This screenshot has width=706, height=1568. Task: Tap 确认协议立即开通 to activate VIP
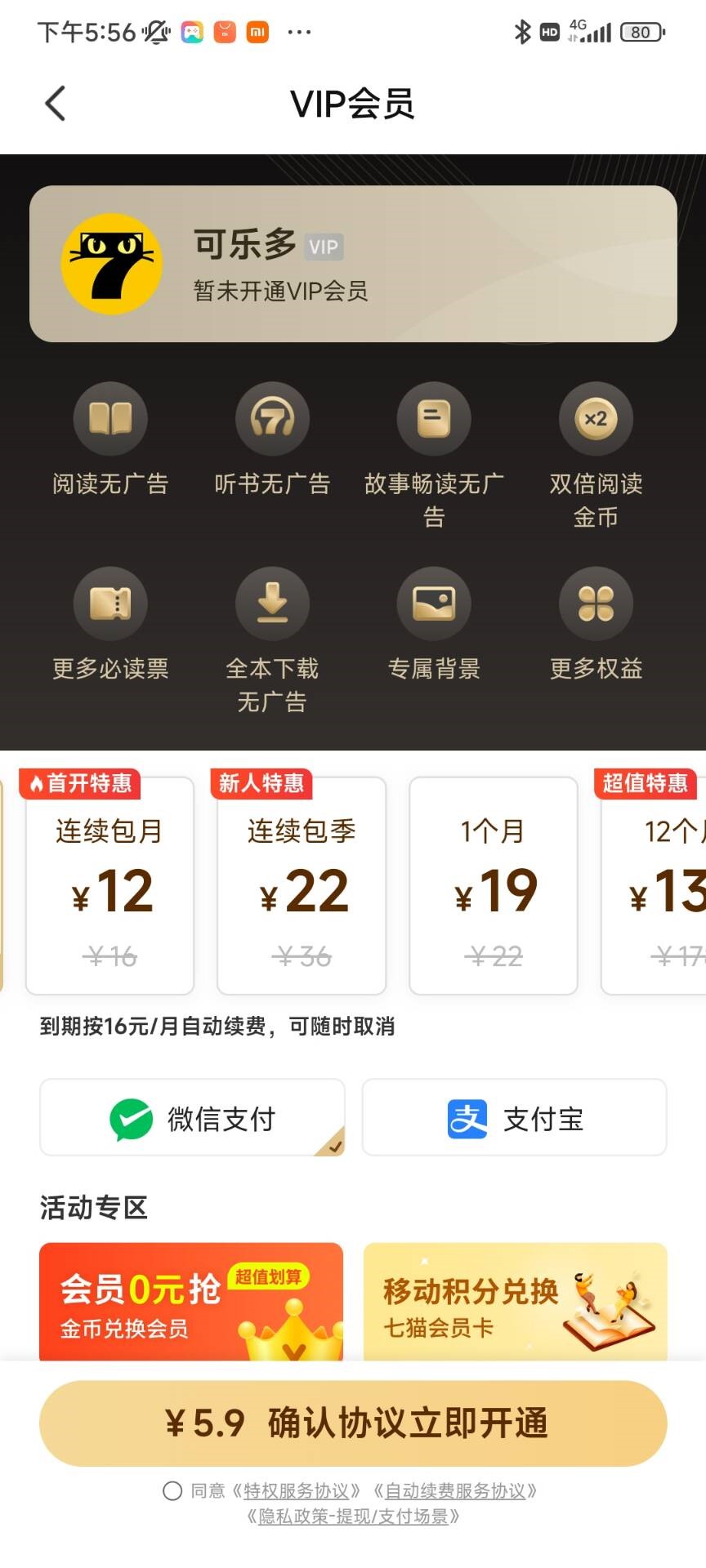(353, 1423)
